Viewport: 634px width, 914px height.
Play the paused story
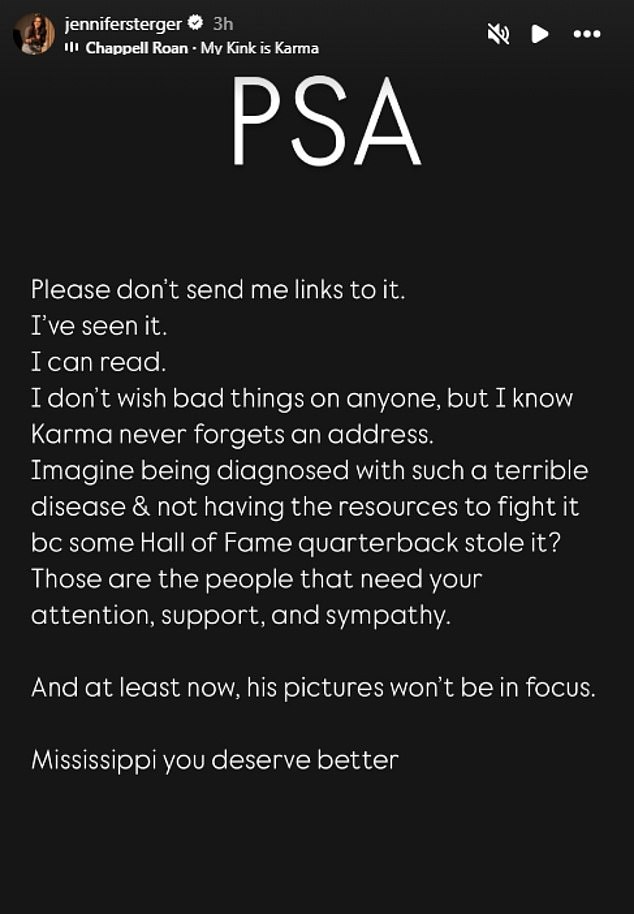540,34
